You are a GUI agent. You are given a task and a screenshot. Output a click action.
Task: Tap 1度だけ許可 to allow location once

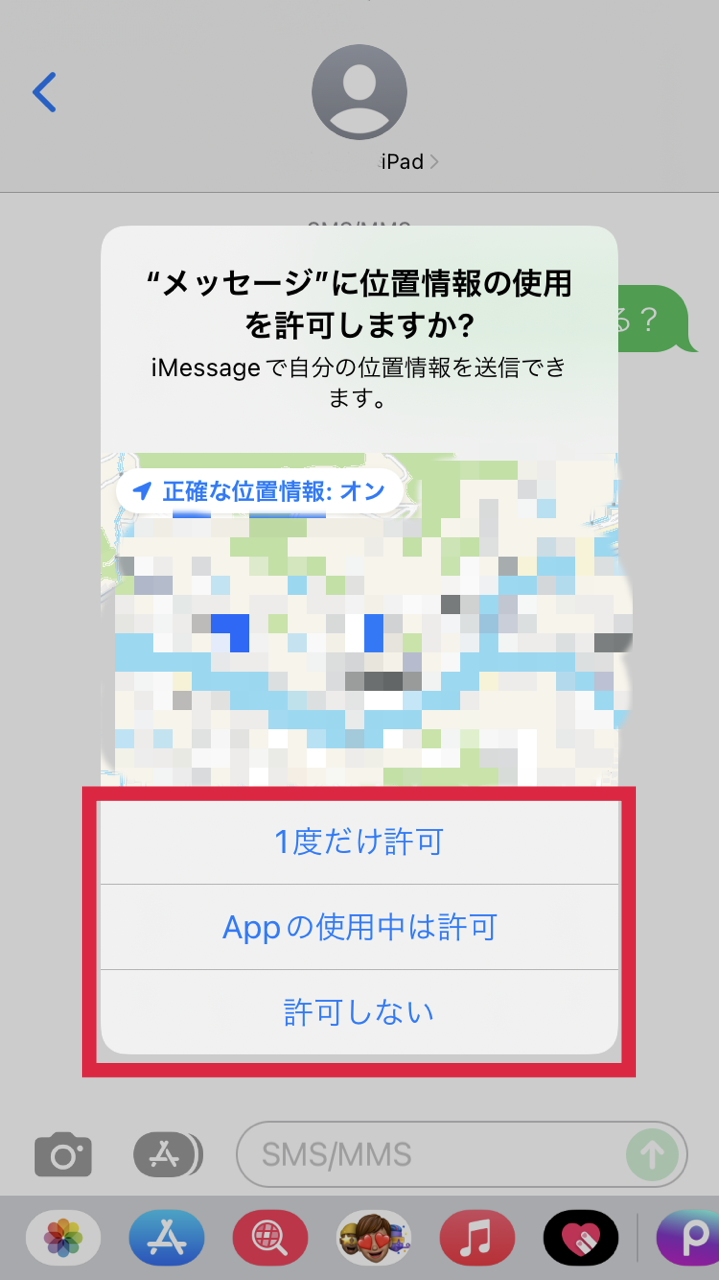359,842
